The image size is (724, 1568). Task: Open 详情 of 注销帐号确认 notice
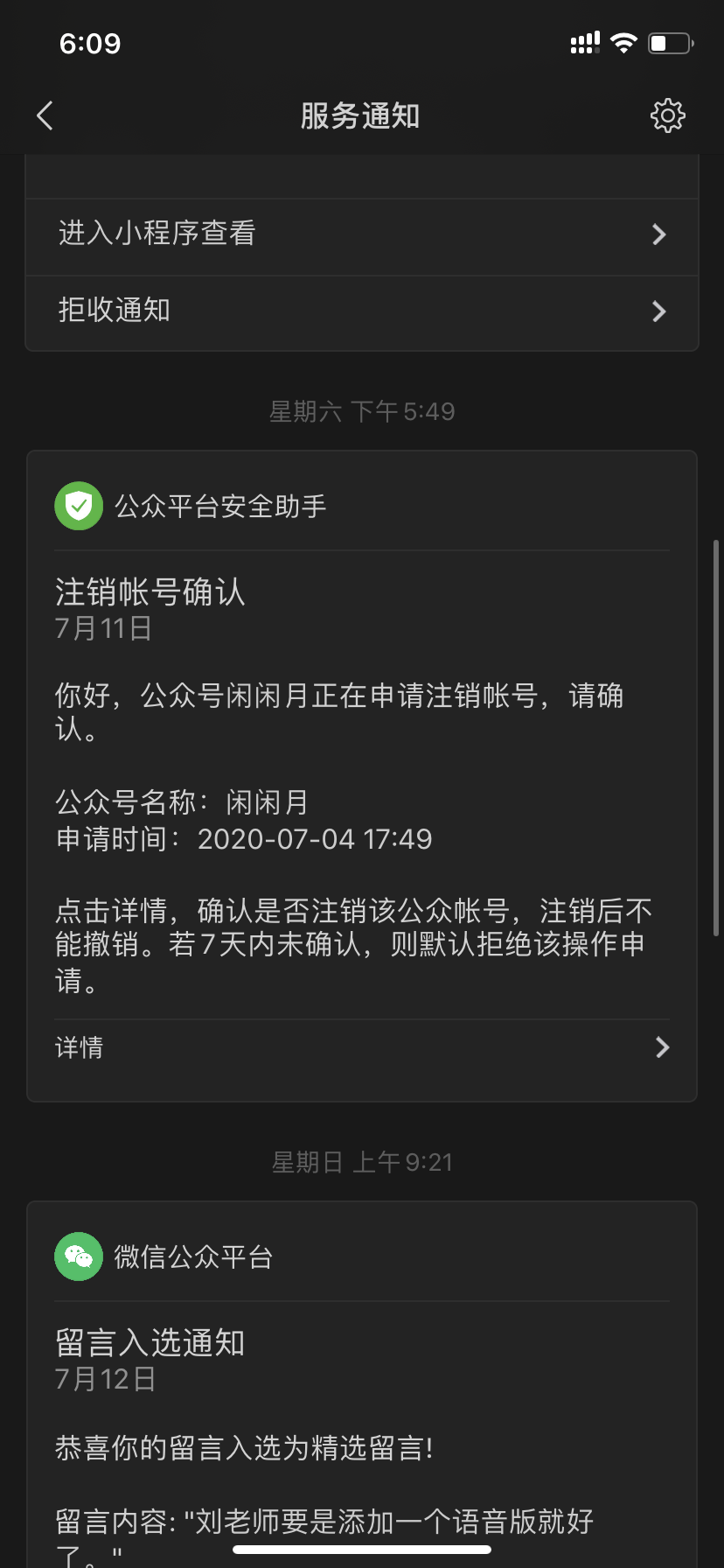click(362, 1047)
